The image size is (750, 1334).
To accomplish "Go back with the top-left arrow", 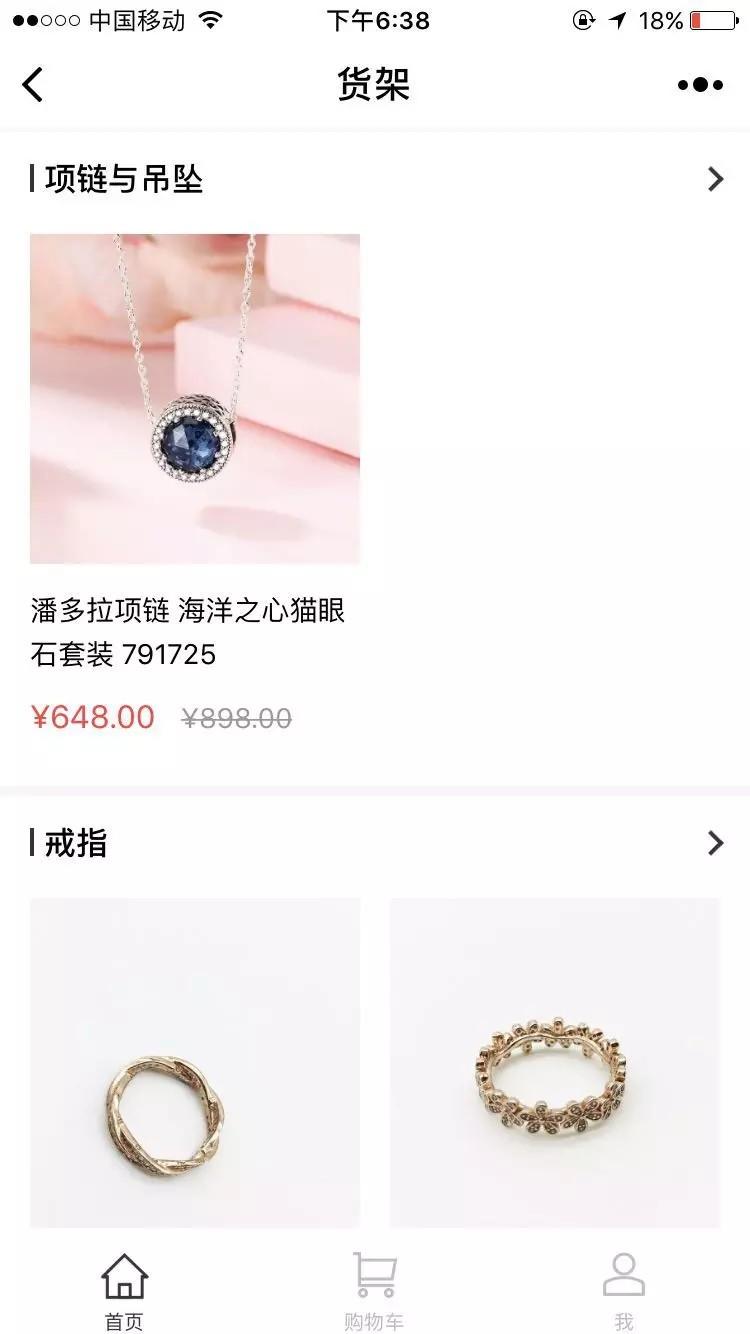I will coord(33,85).
